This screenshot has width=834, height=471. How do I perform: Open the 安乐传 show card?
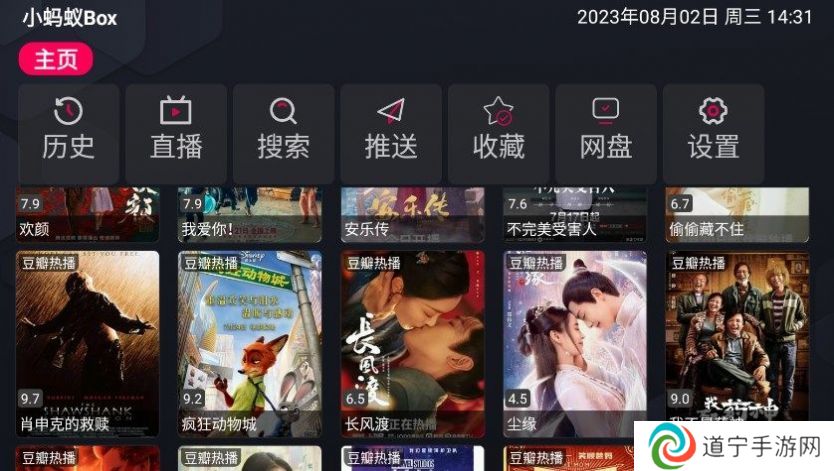412,215
